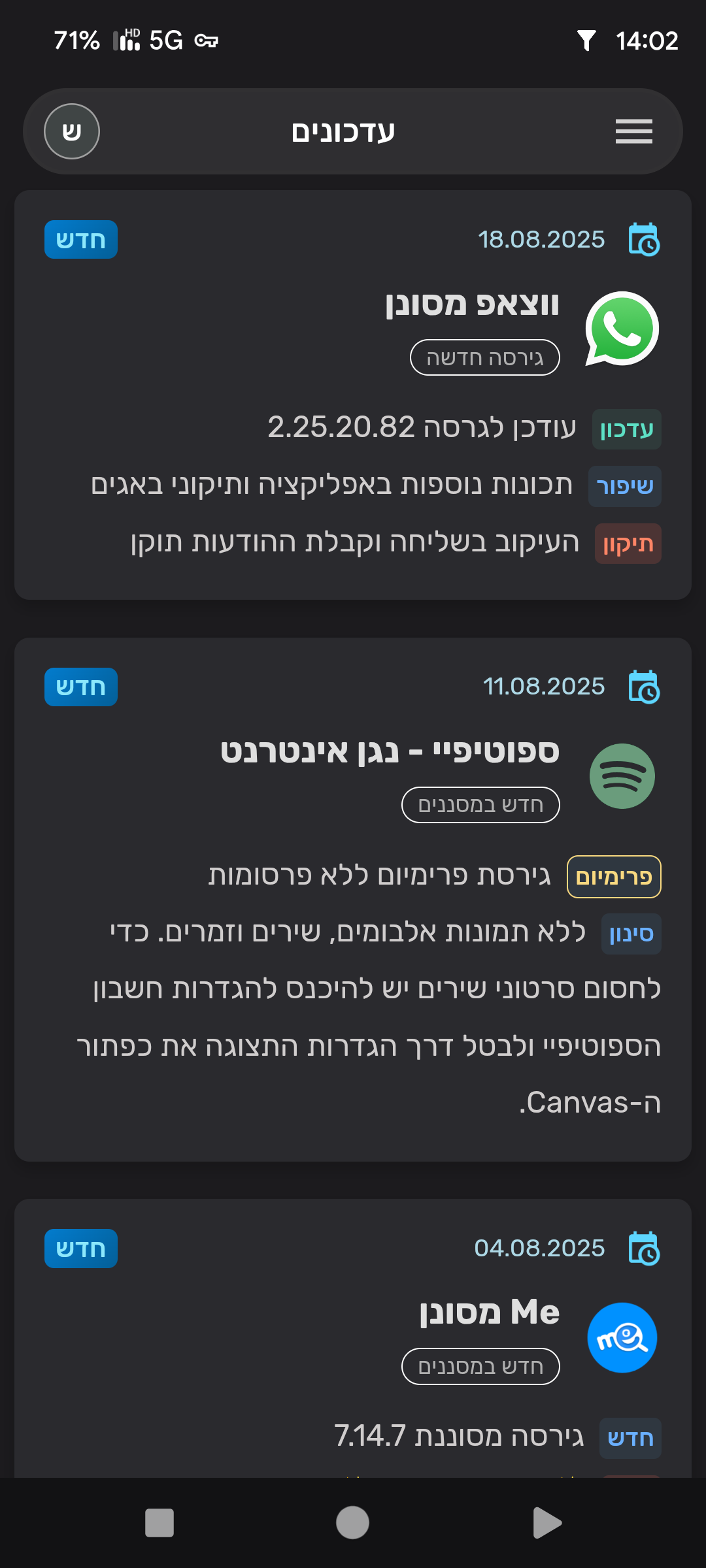Viewport: 706px width, 1568px height.
Task: Open the Spotify internet player update card
Action: pos(390,751)
